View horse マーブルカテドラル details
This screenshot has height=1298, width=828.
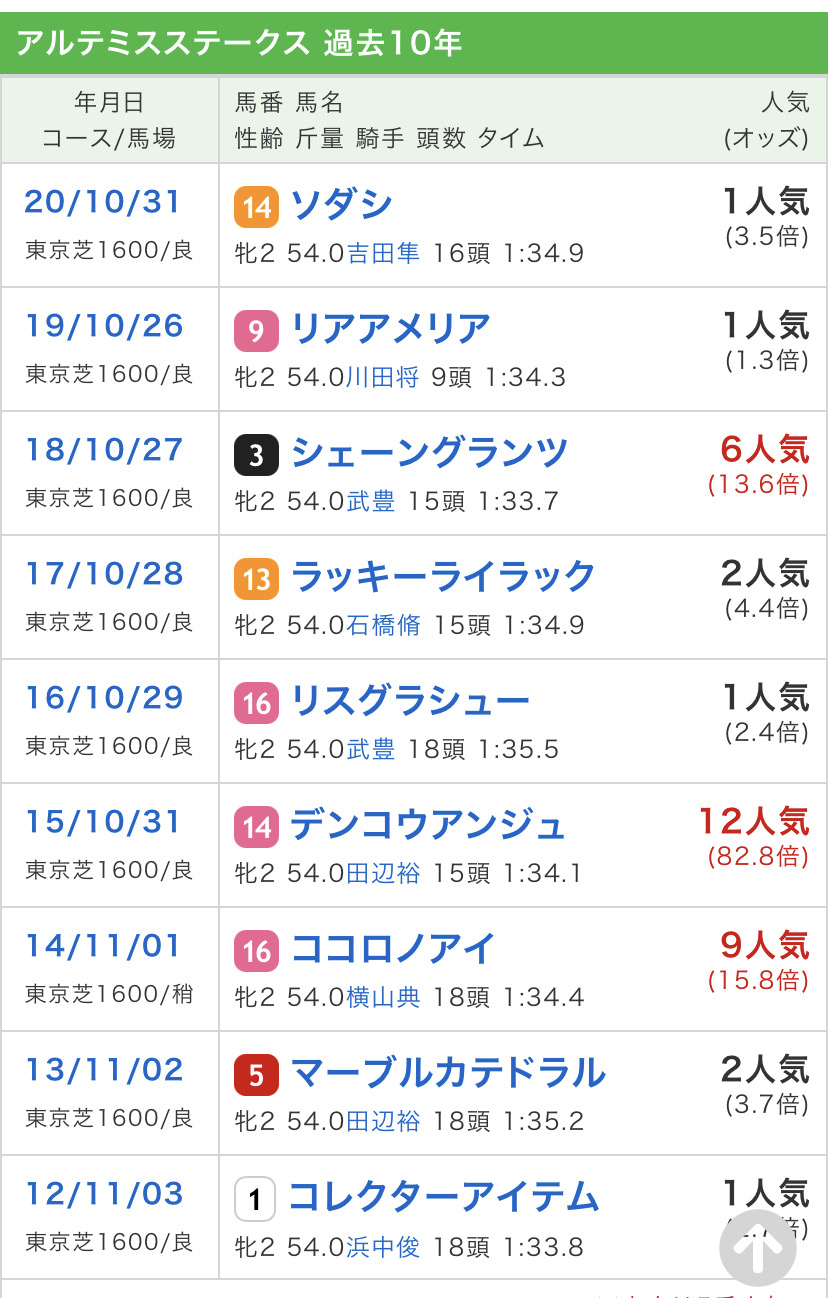[448, 1073]
